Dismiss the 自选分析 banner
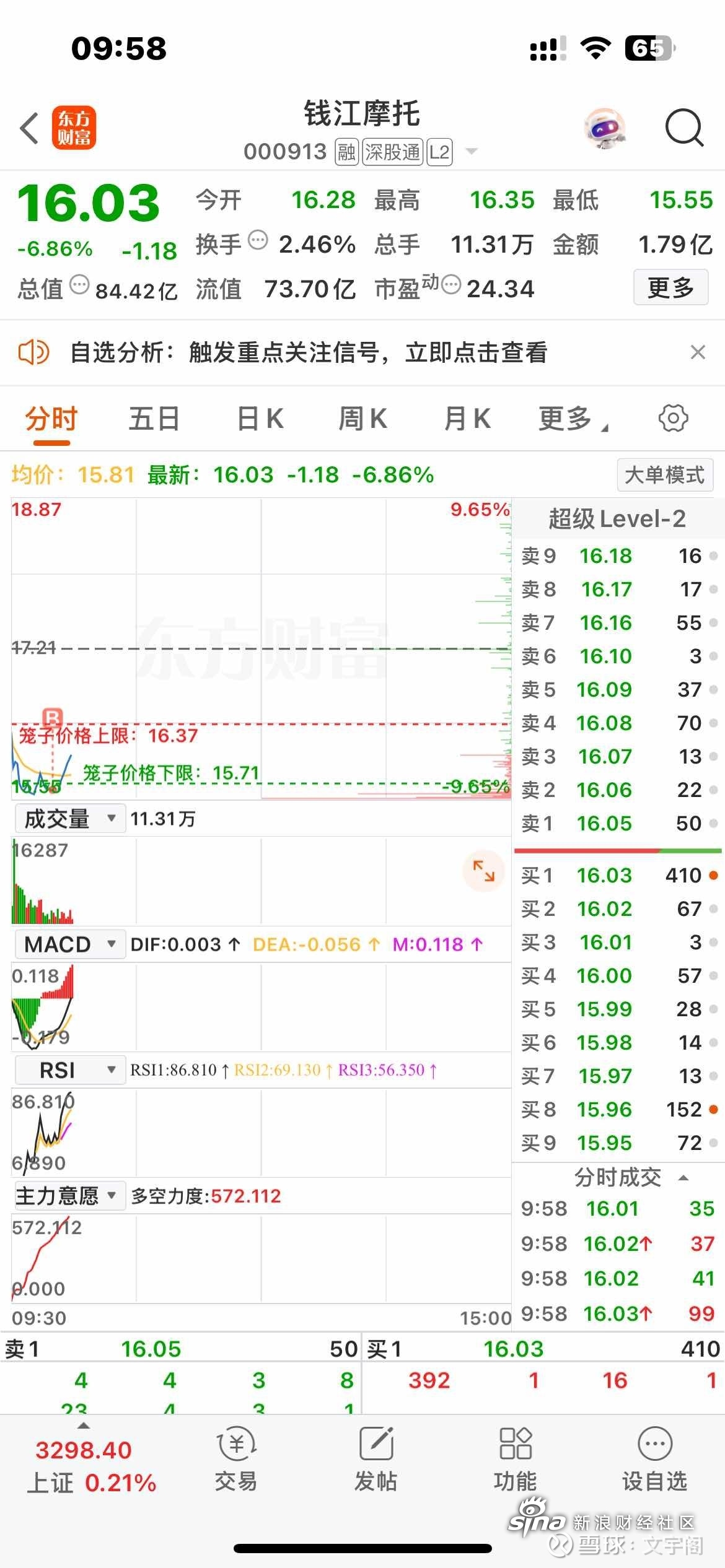725x1568 pixels. tap(698, 352)
